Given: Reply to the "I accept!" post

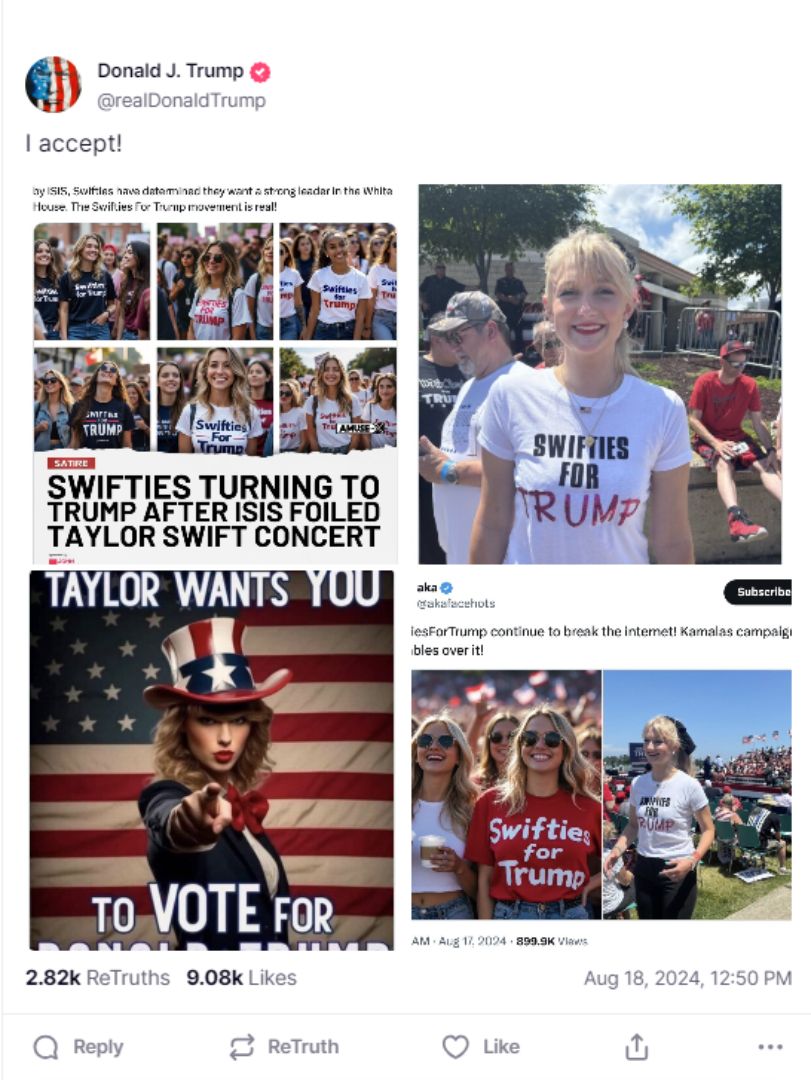Looking at the screenshot, I should point(78,1047).
